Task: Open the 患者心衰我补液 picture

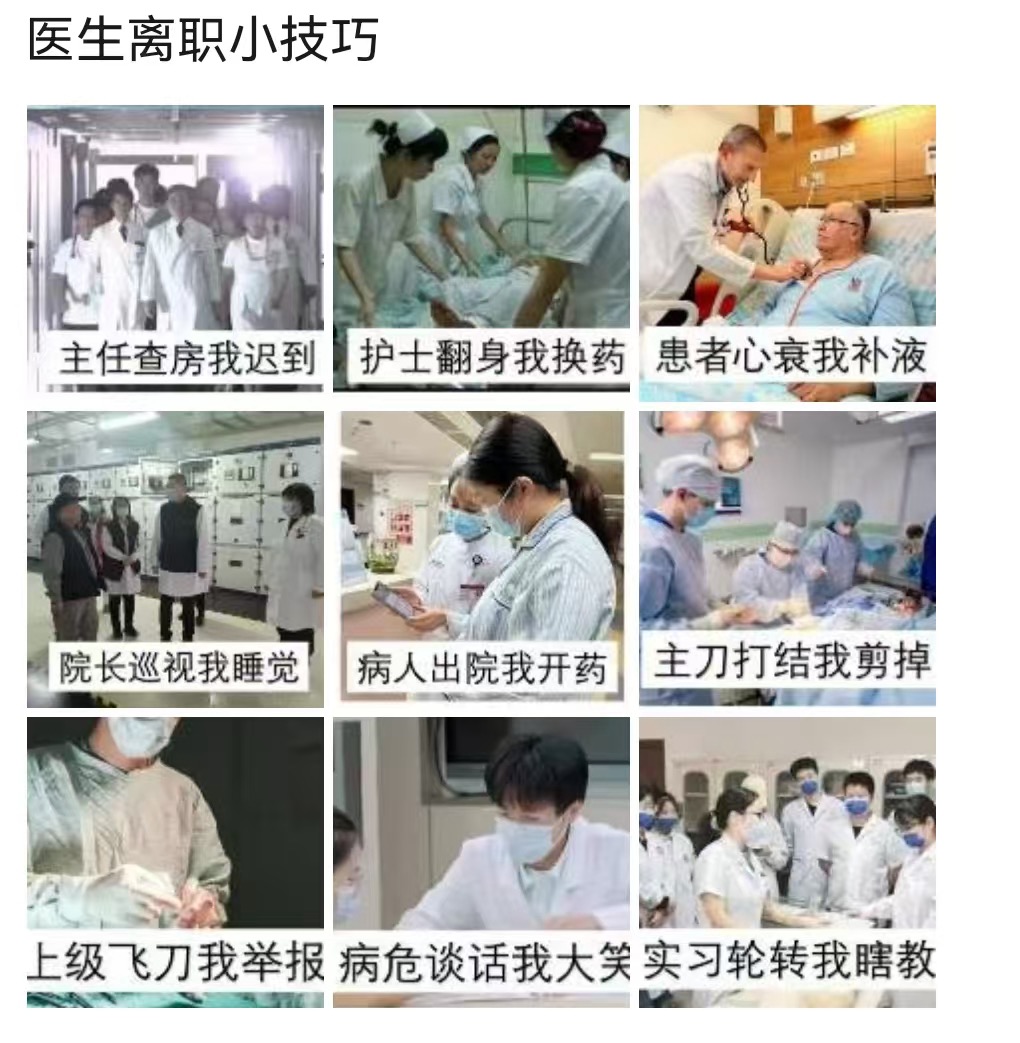Action: (787, 250)
